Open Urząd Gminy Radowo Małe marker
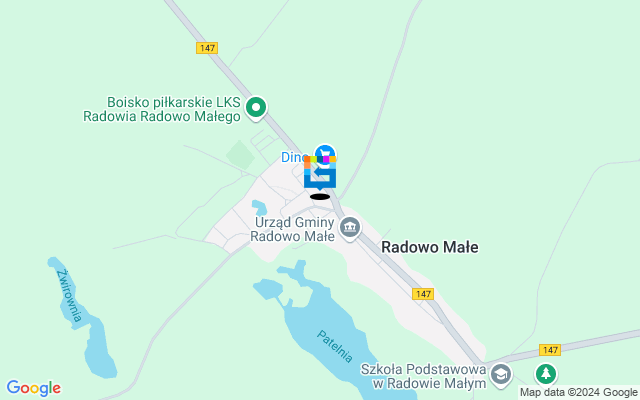The image size is (640, 400). tap(350, 228)
